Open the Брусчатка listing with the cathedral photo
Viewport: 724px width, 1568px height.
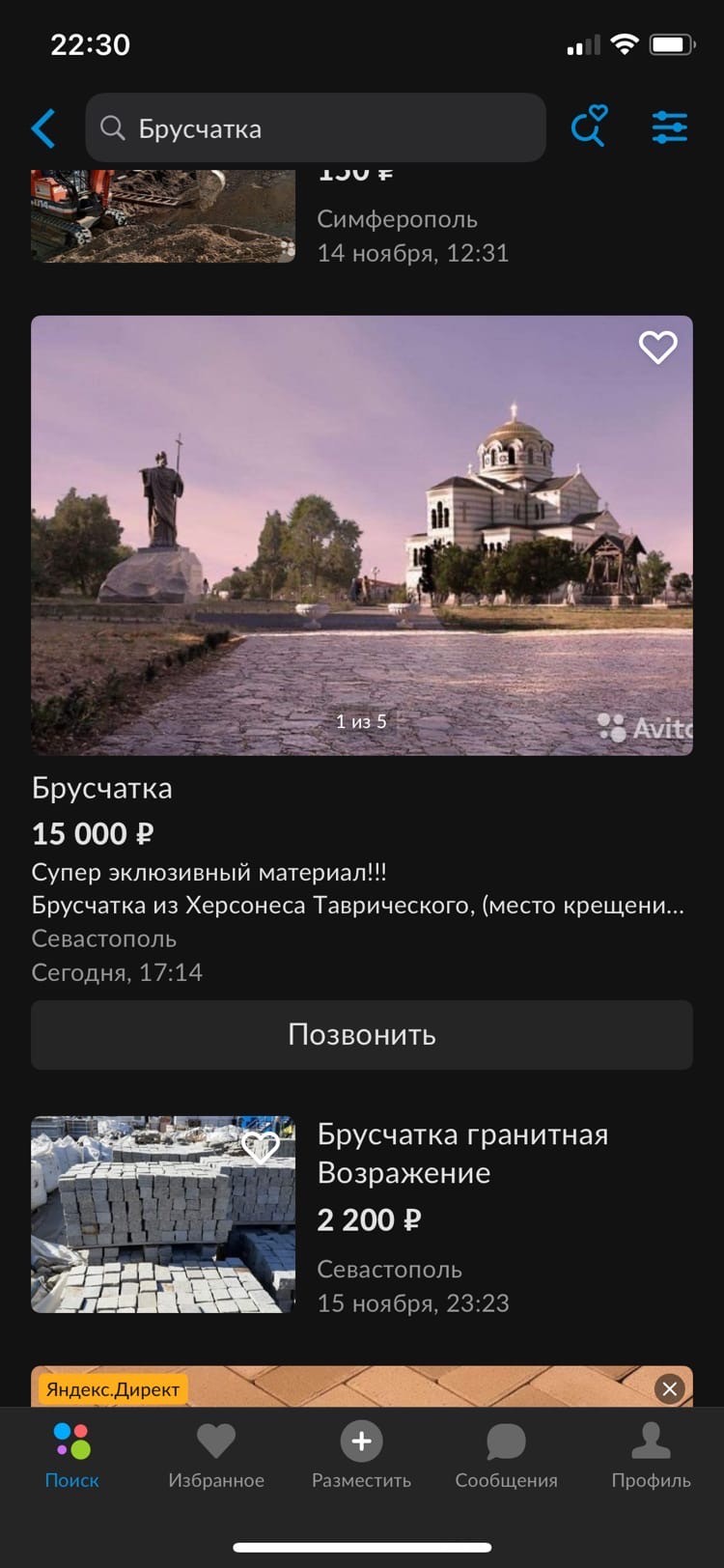[x=361, y=536]
